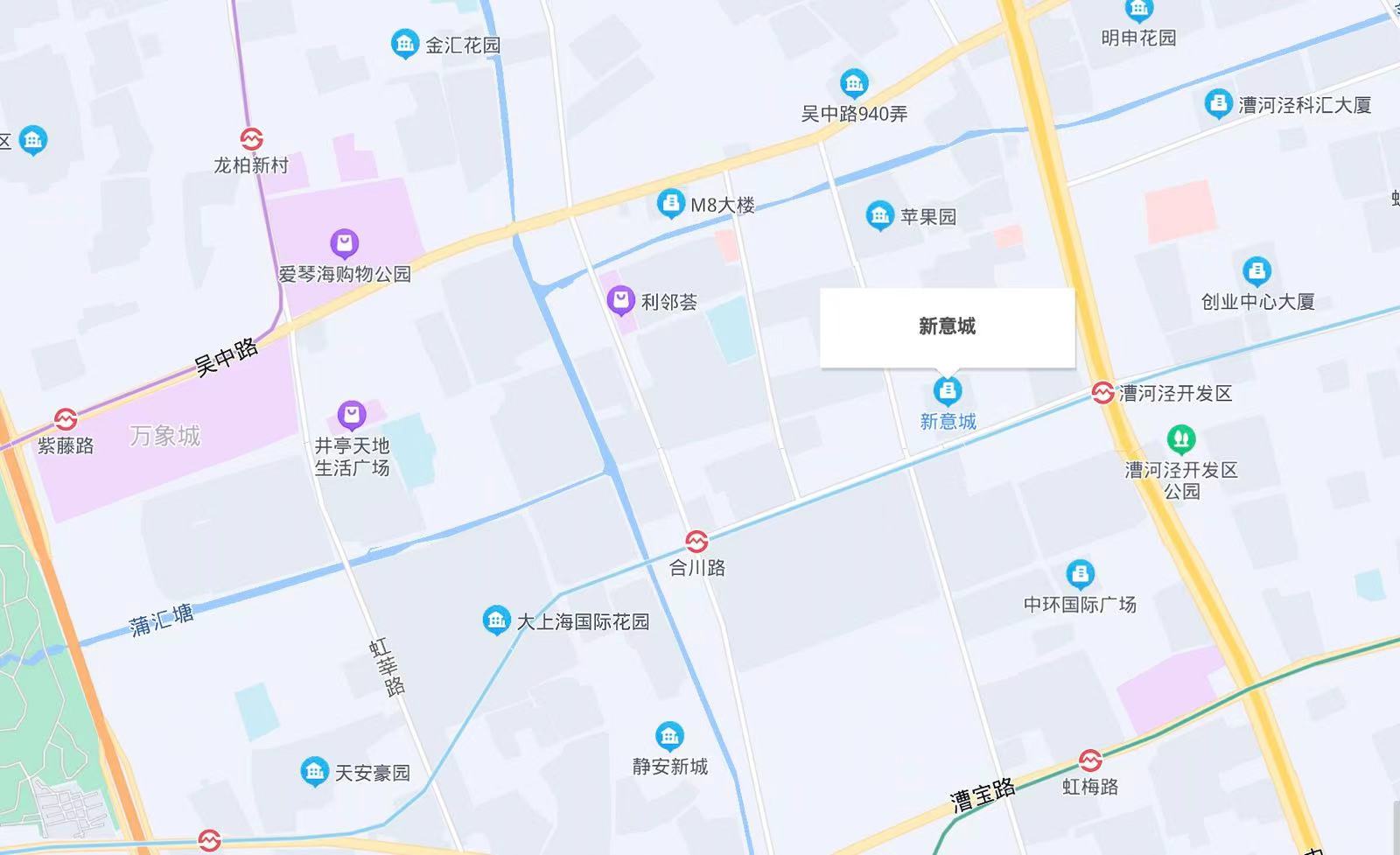The width and height of the screenshot is (1400, 855).
Task: Select the 龙柏新村 metro station
Action: coord(252,139)
